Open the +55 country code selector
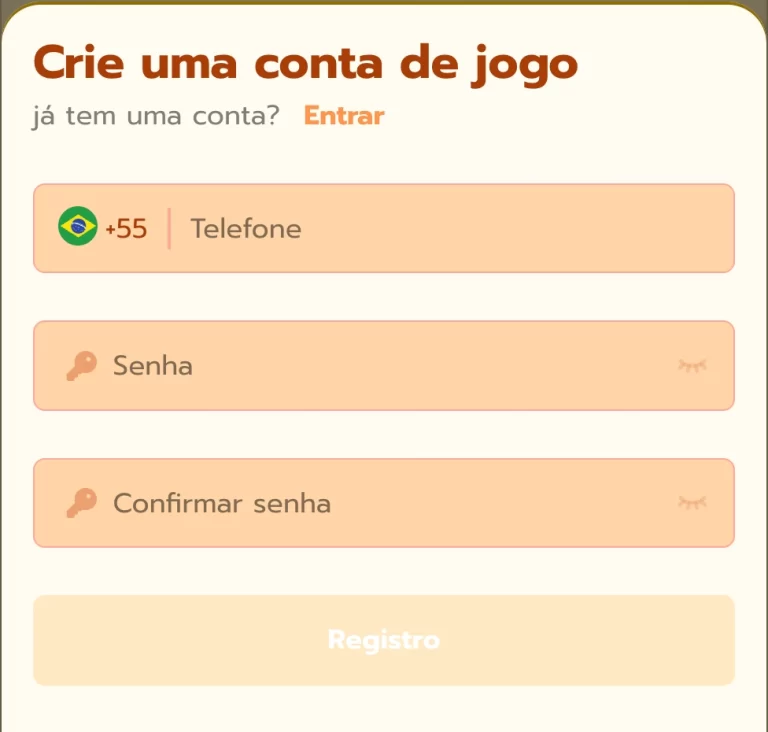Screen dimensions: 768x732 (104, 228)
